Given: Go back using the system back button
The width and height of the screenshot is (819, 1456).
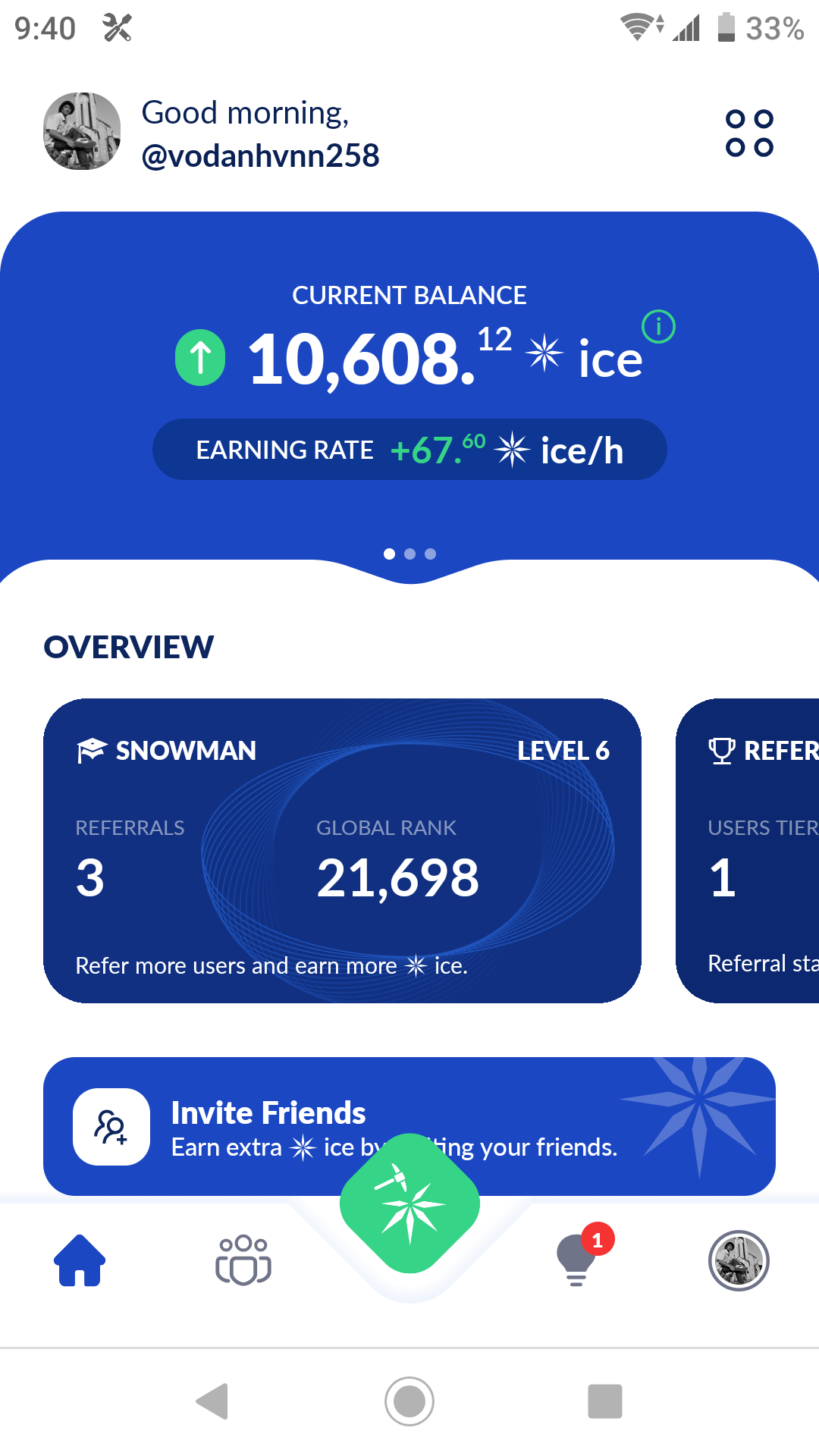Looking at the screenshot, I should (213, 1401).
